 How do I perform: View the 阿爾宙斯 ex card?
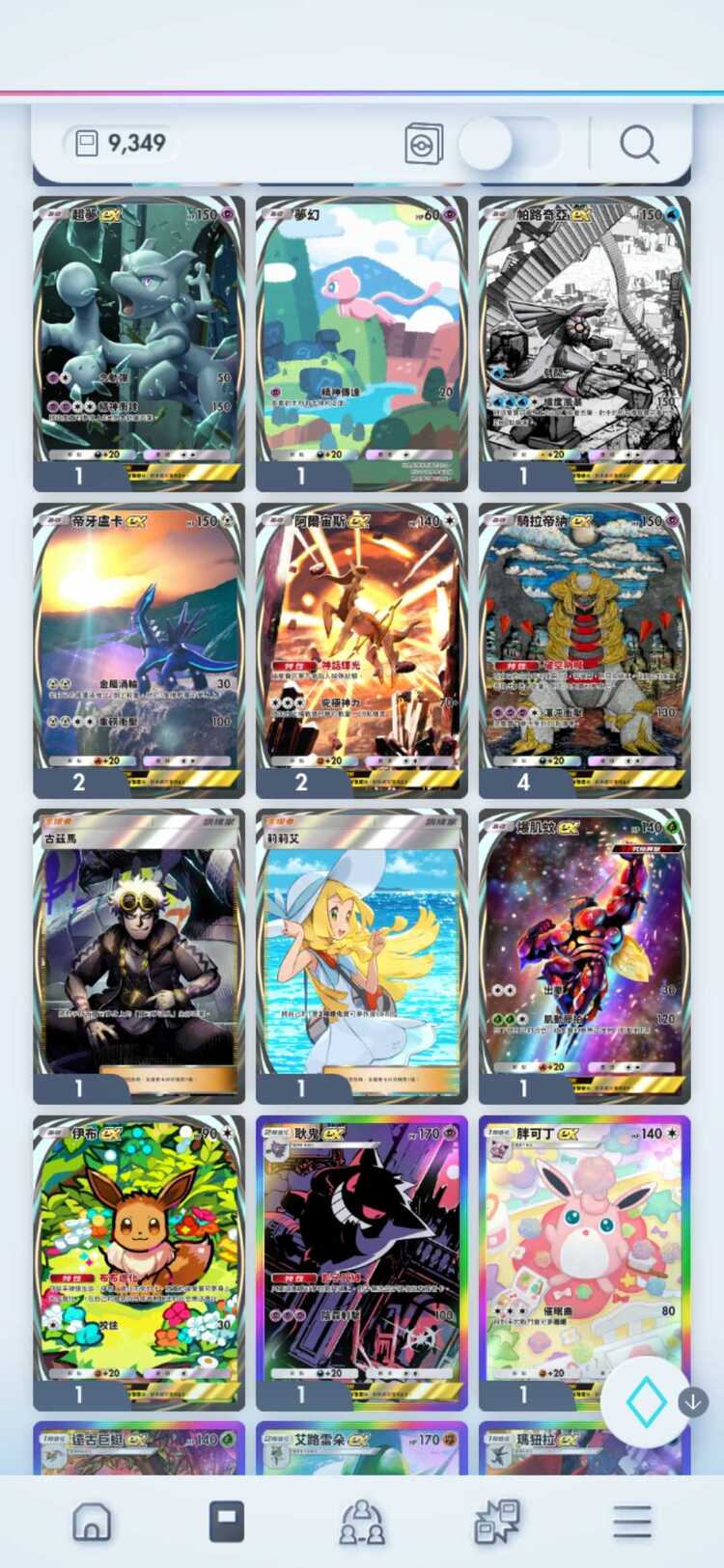[361, 639]
